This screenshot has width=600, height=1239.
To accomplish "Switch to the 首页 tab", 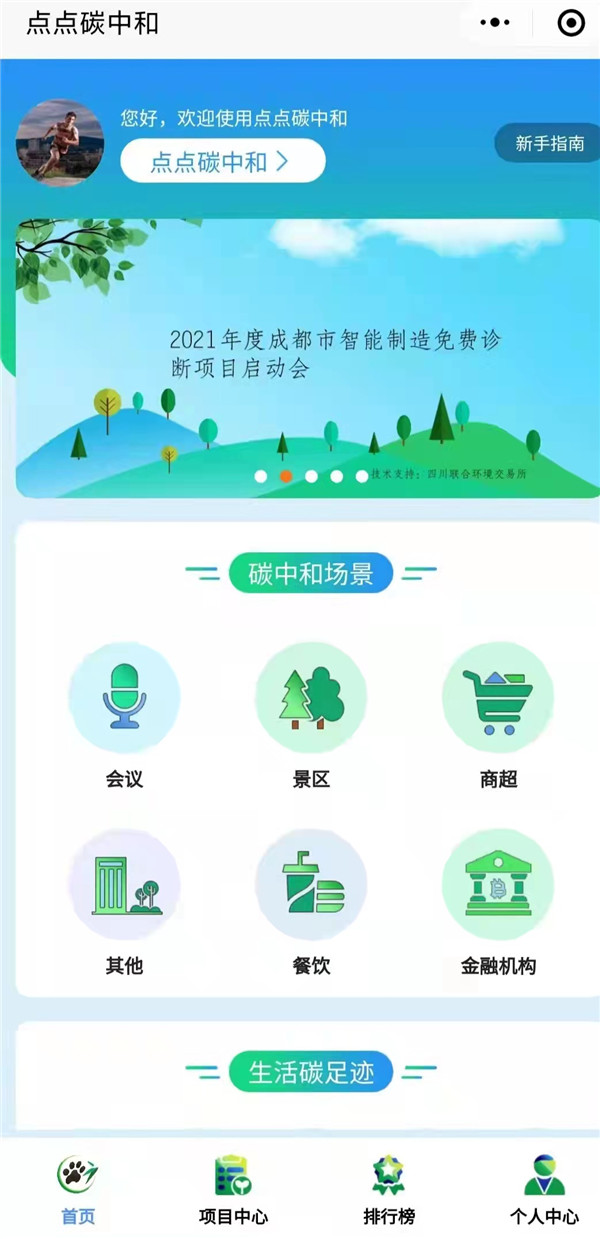I will point(78,1191).
